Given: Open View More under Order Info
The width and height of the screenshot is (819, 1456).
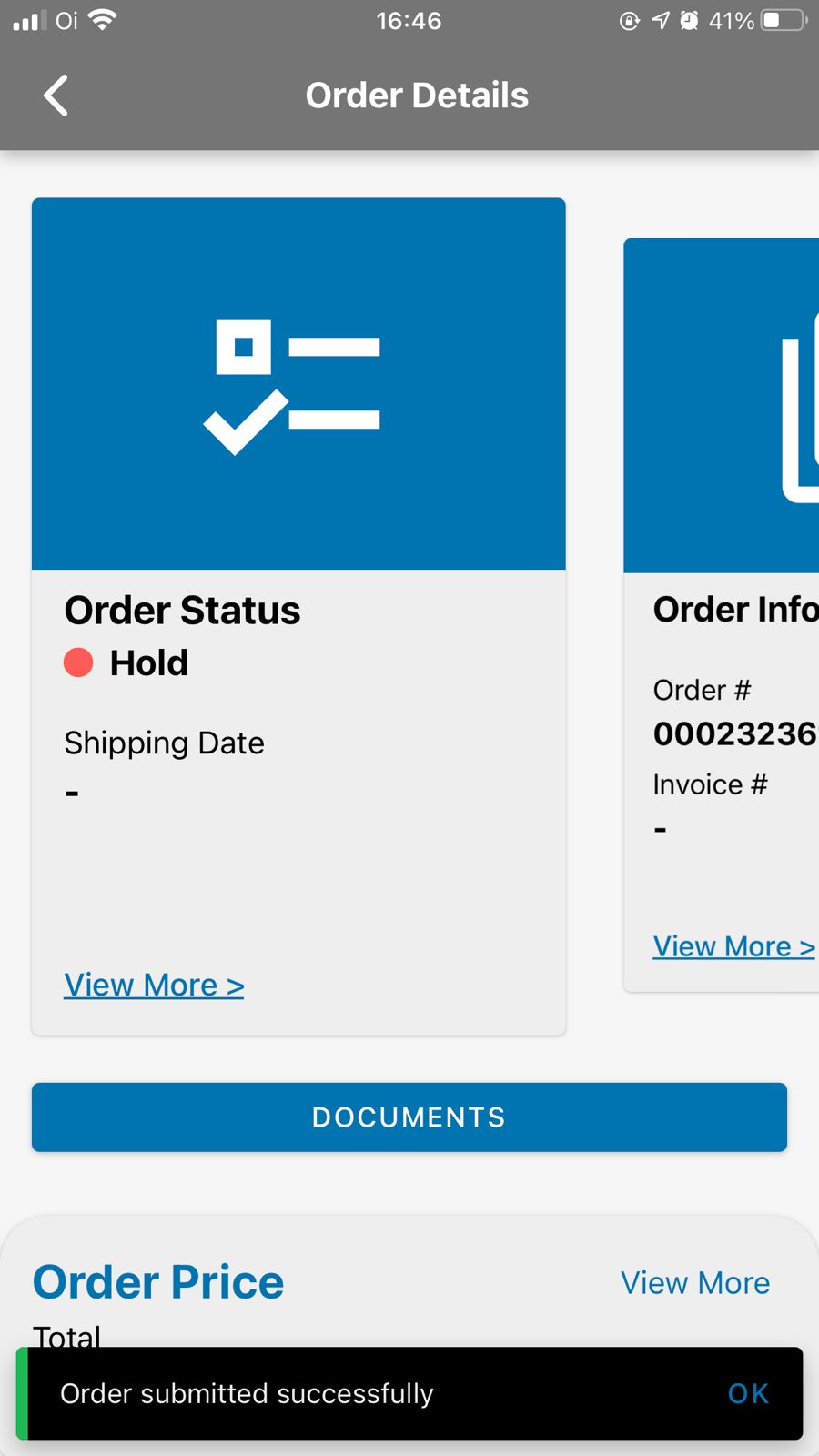Looking at the screenshot, I should coord(733,946).
